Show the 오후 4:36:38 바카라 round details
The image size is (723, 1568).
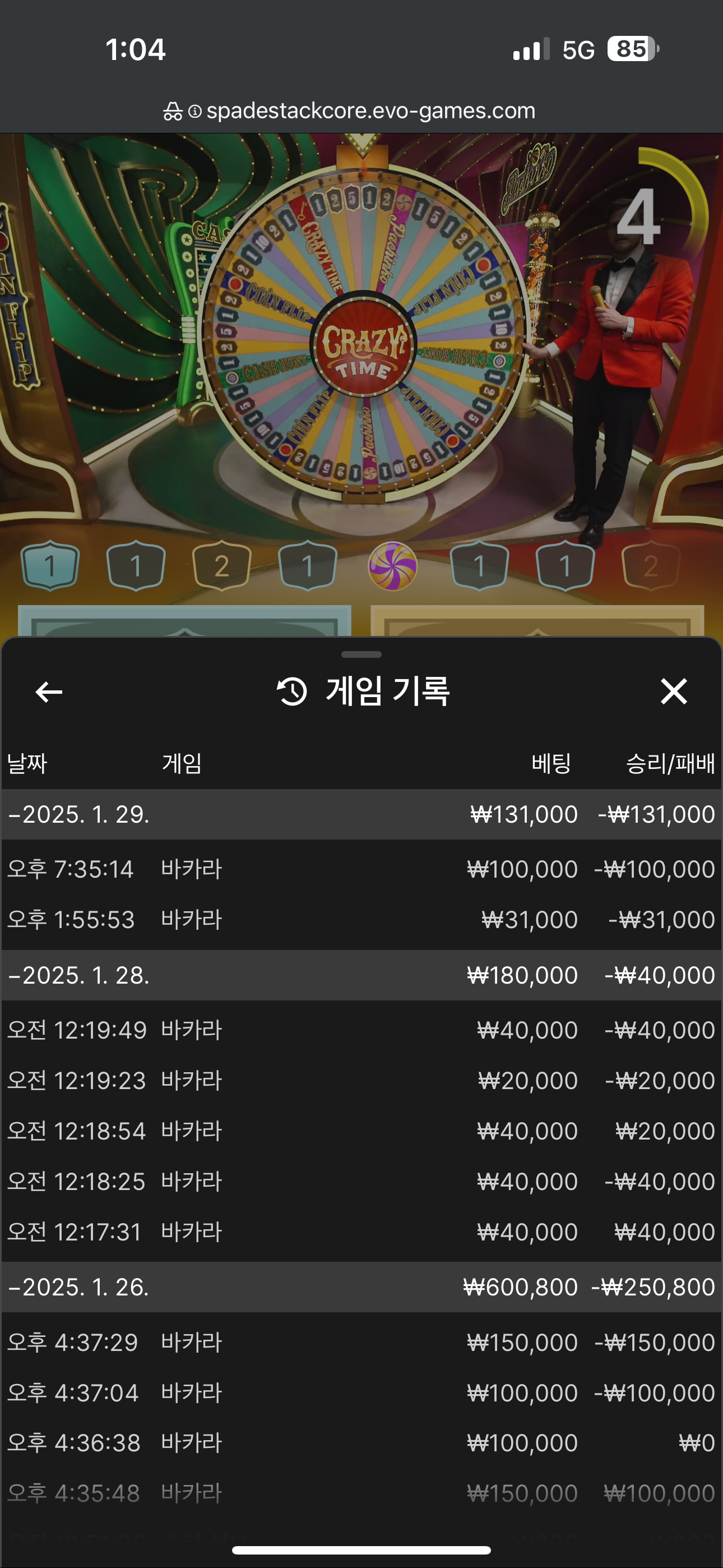(361, 1442)
